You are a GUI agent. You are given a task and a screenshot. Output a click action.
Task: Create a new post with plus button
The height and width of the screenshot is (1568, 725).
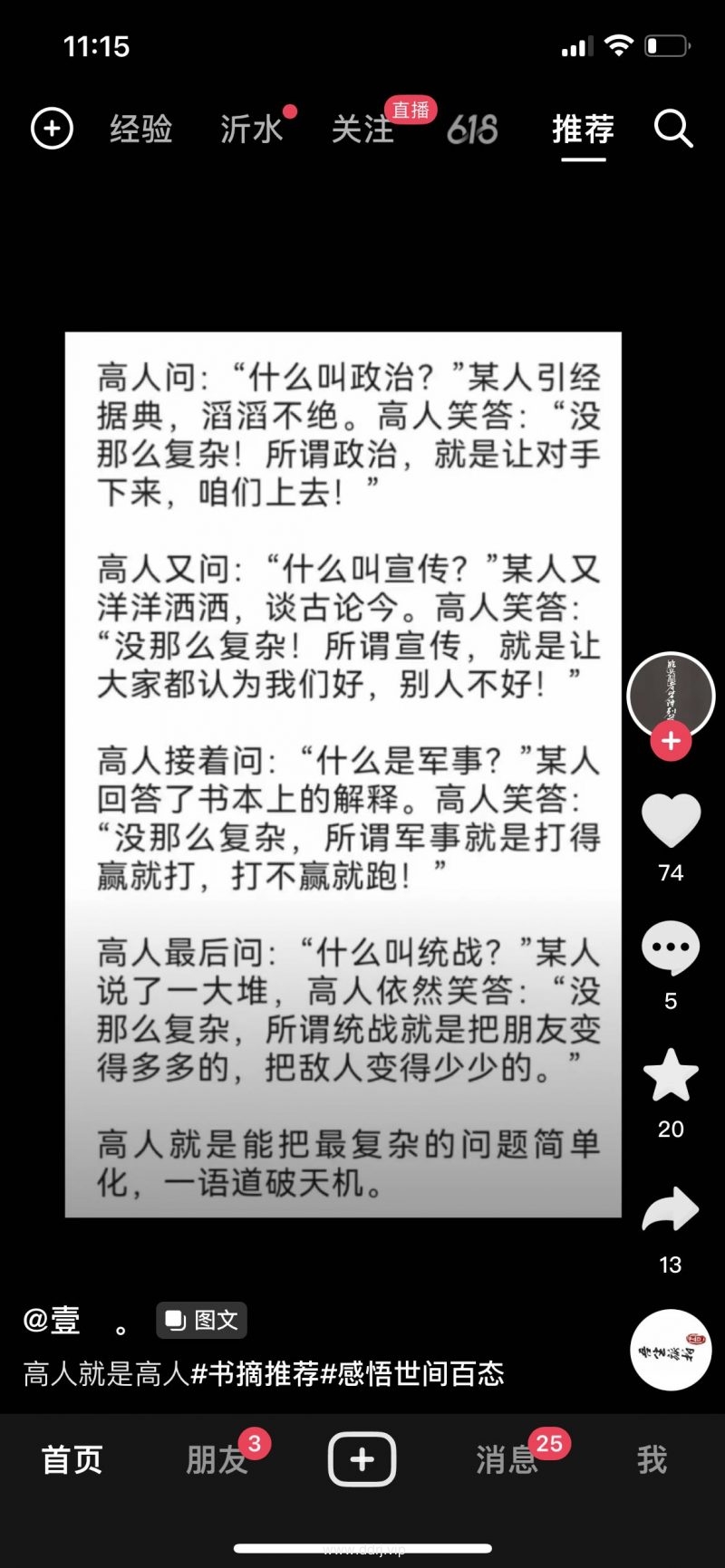pos(362,1459)
